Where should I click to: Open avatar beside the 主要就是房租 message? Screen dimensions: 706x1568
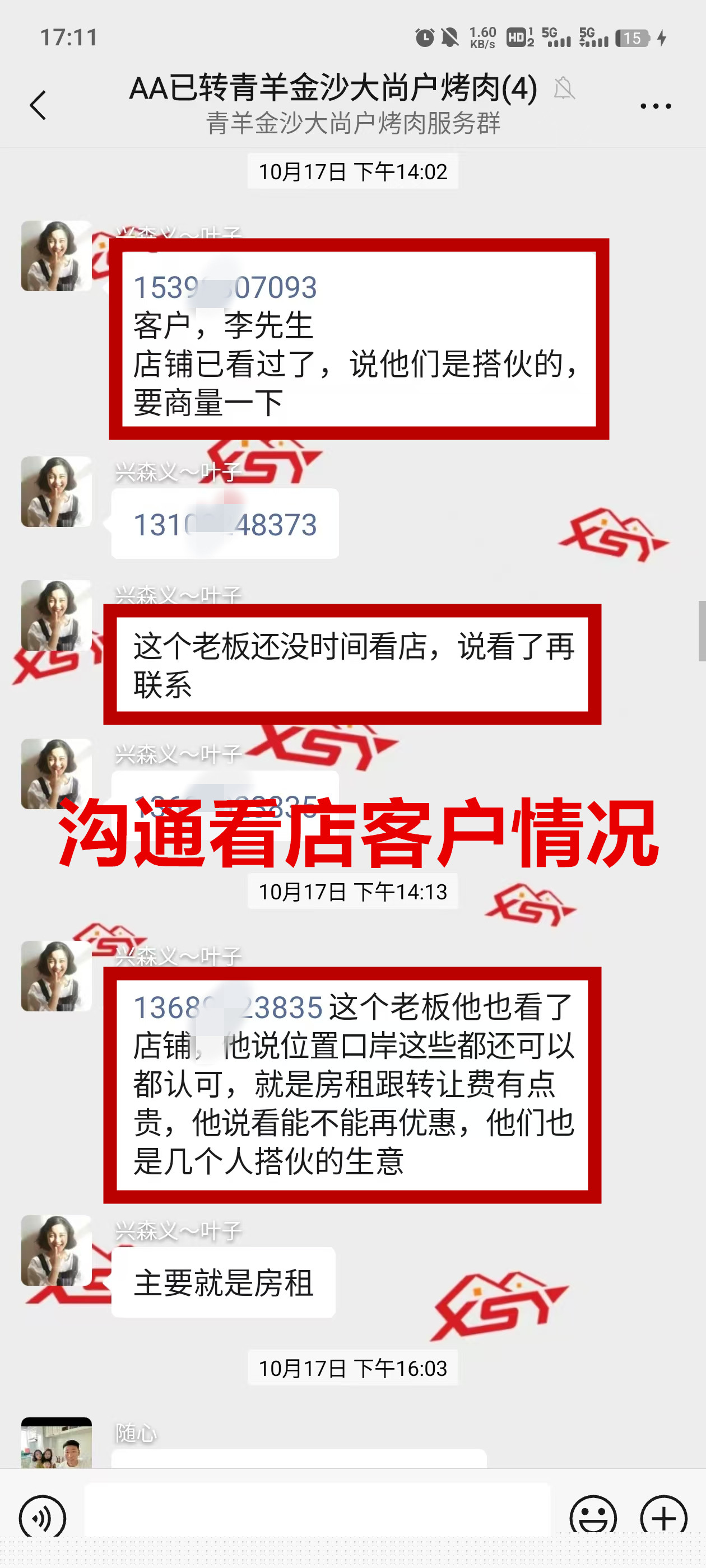pos(56,1250)
